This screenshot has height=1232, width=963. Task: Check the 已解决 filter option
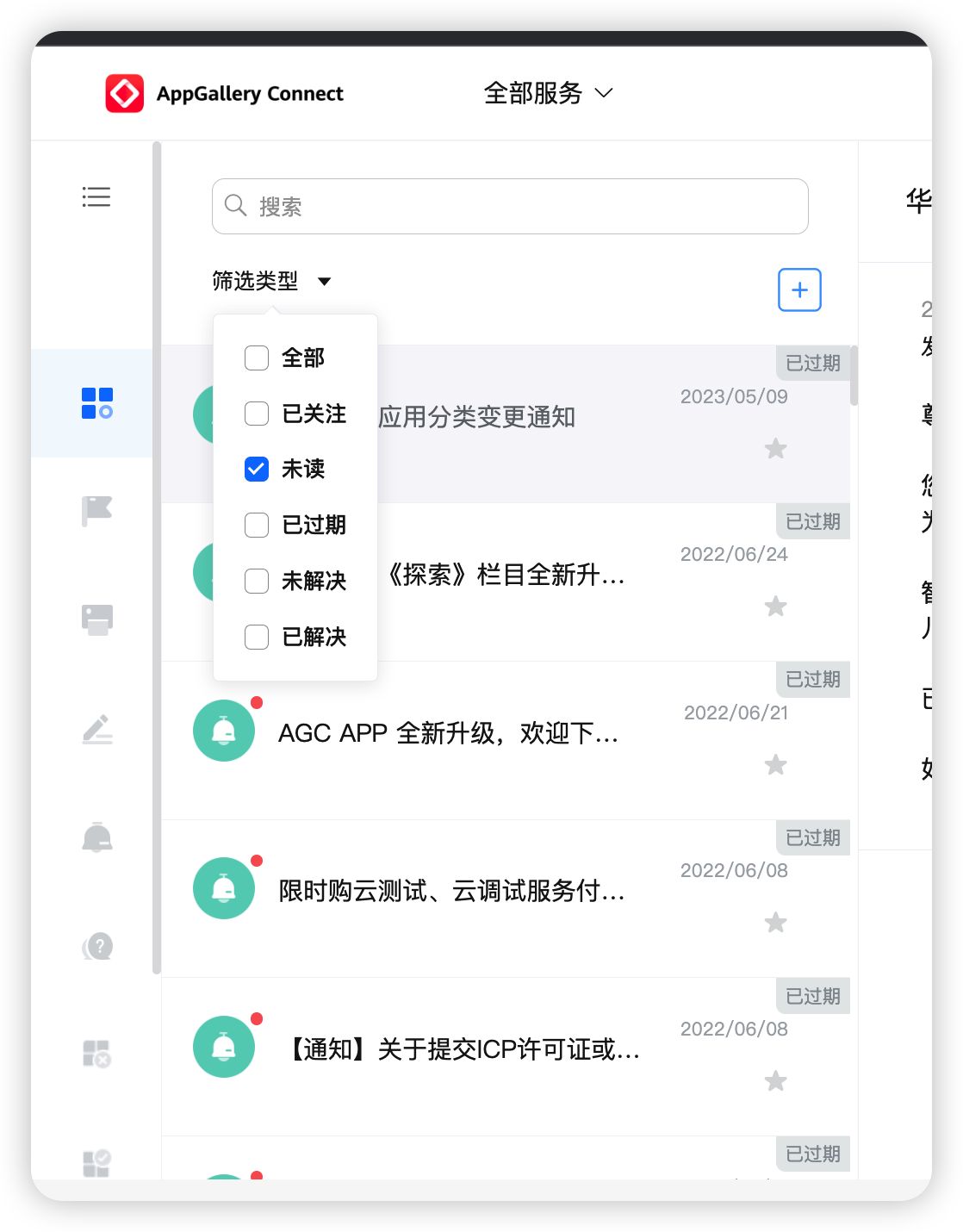click(257, 637)
